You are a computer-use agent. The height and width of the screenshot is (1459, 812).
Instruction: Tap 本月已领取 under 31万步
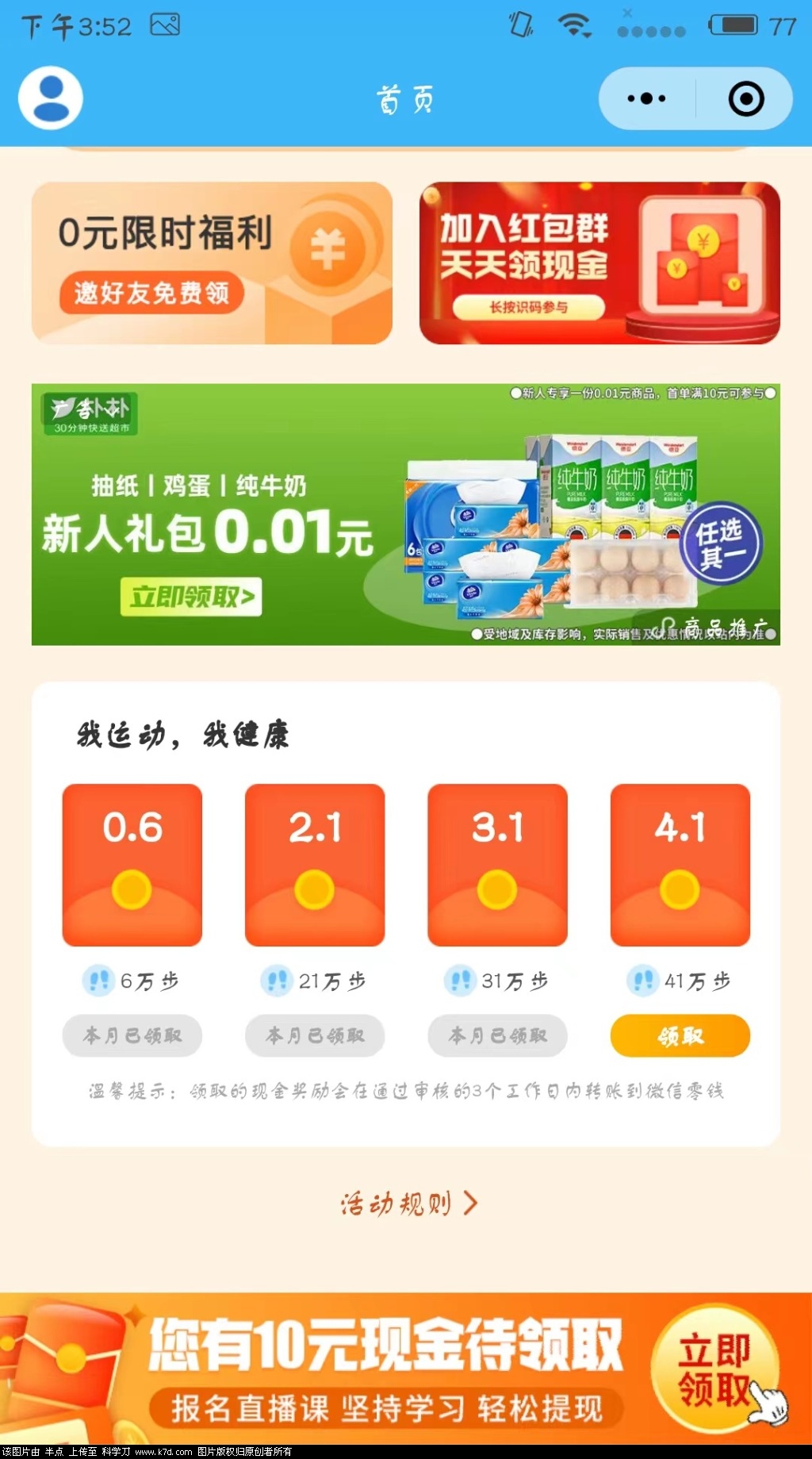pos(497,1035)
